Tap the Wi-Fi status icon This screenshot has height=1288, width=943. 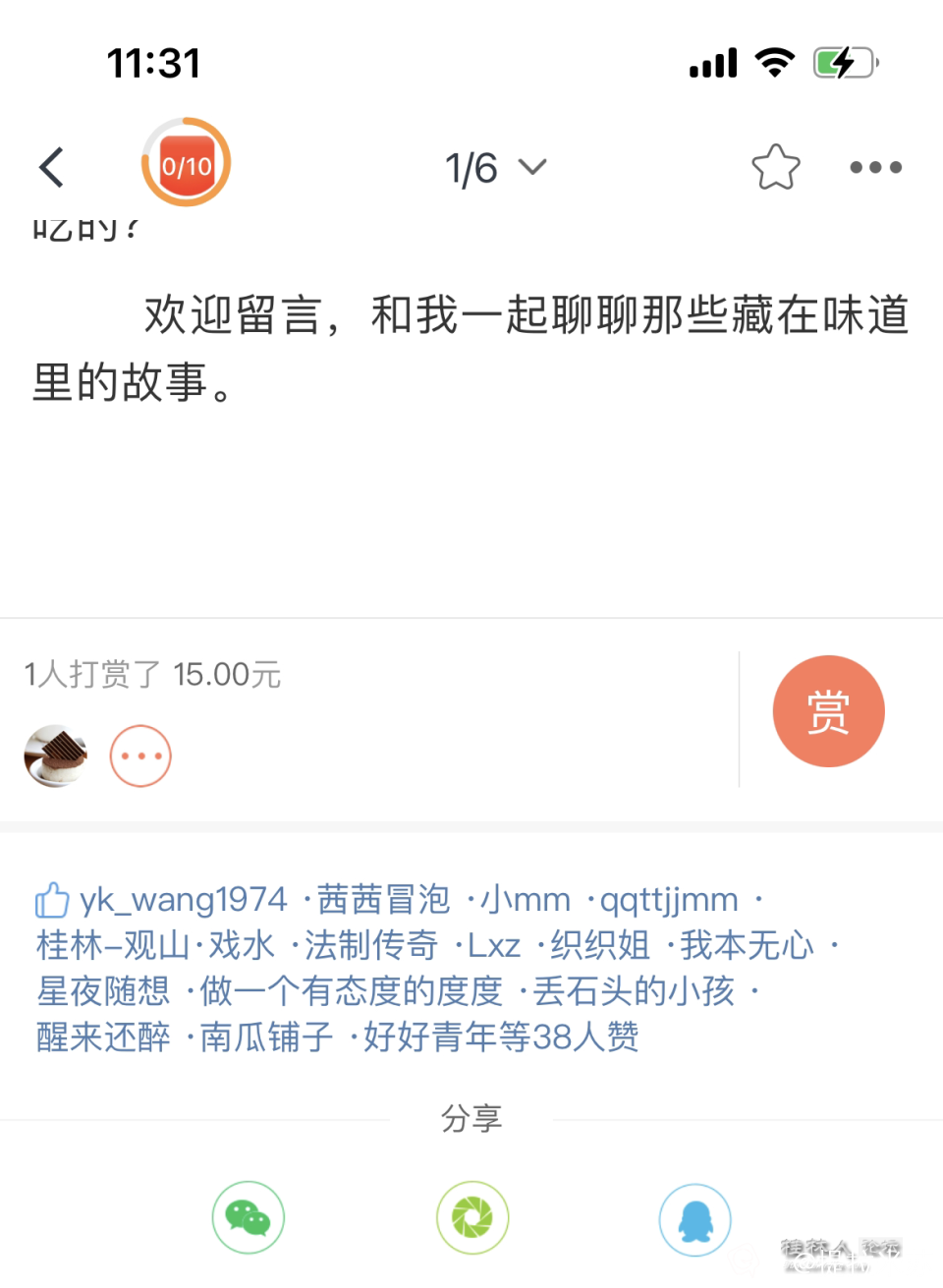(x=775, y=61)
